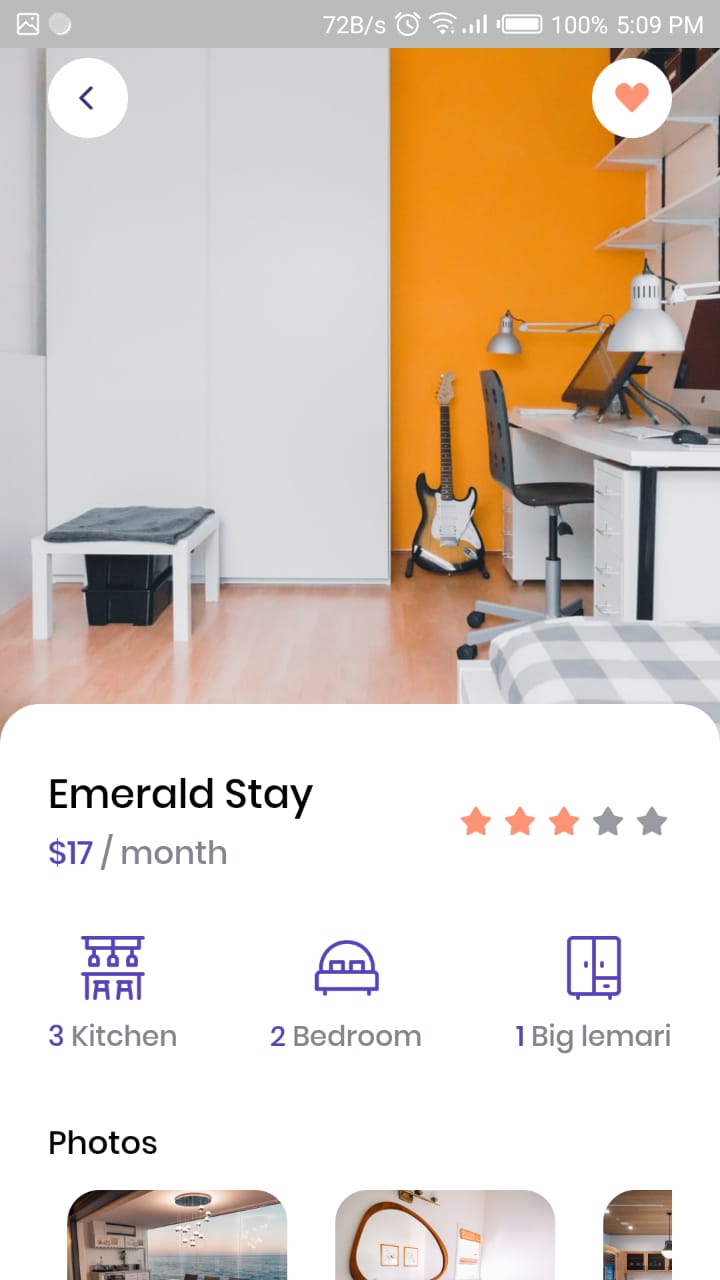Viewport: 720px width, 1280px height.
Task: Select the Photos section header
Action: click(102, 1142)
